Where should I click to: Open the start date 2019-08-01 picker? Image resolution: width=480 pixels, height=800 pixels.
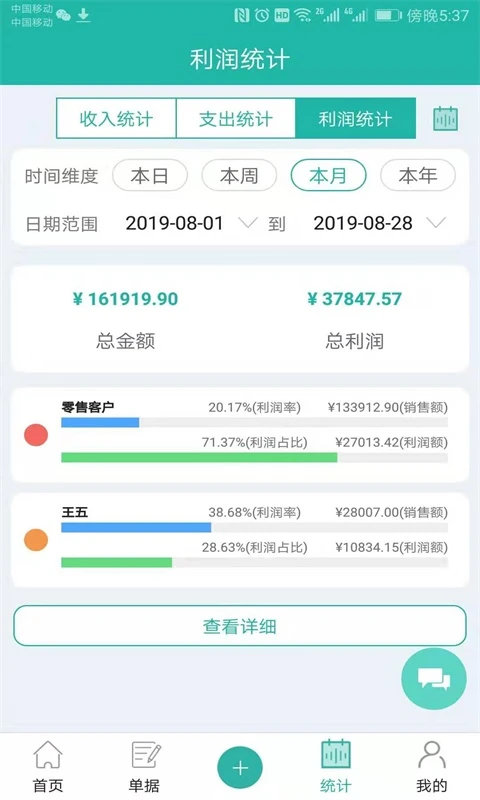(x=191, y=223)
